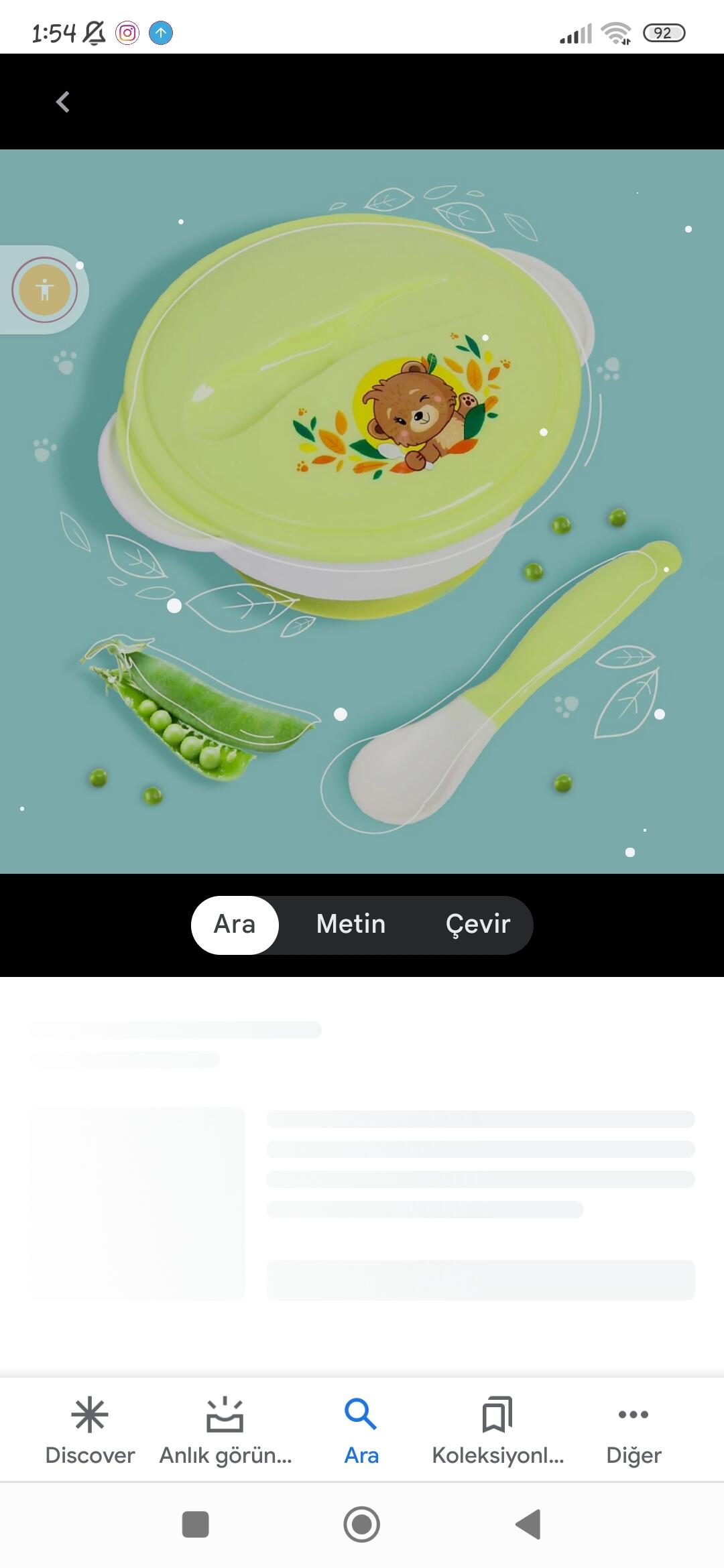Open the Anlık görünüm tab

tap(225, 1431)
